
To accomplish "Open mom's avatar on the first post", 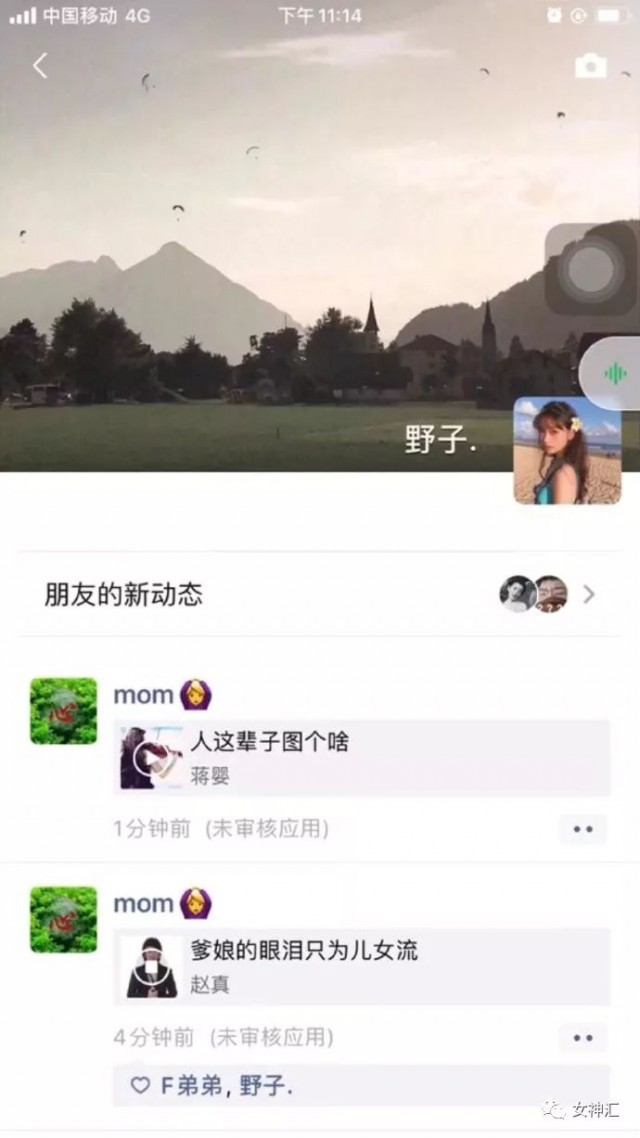I will coord(64,711).
